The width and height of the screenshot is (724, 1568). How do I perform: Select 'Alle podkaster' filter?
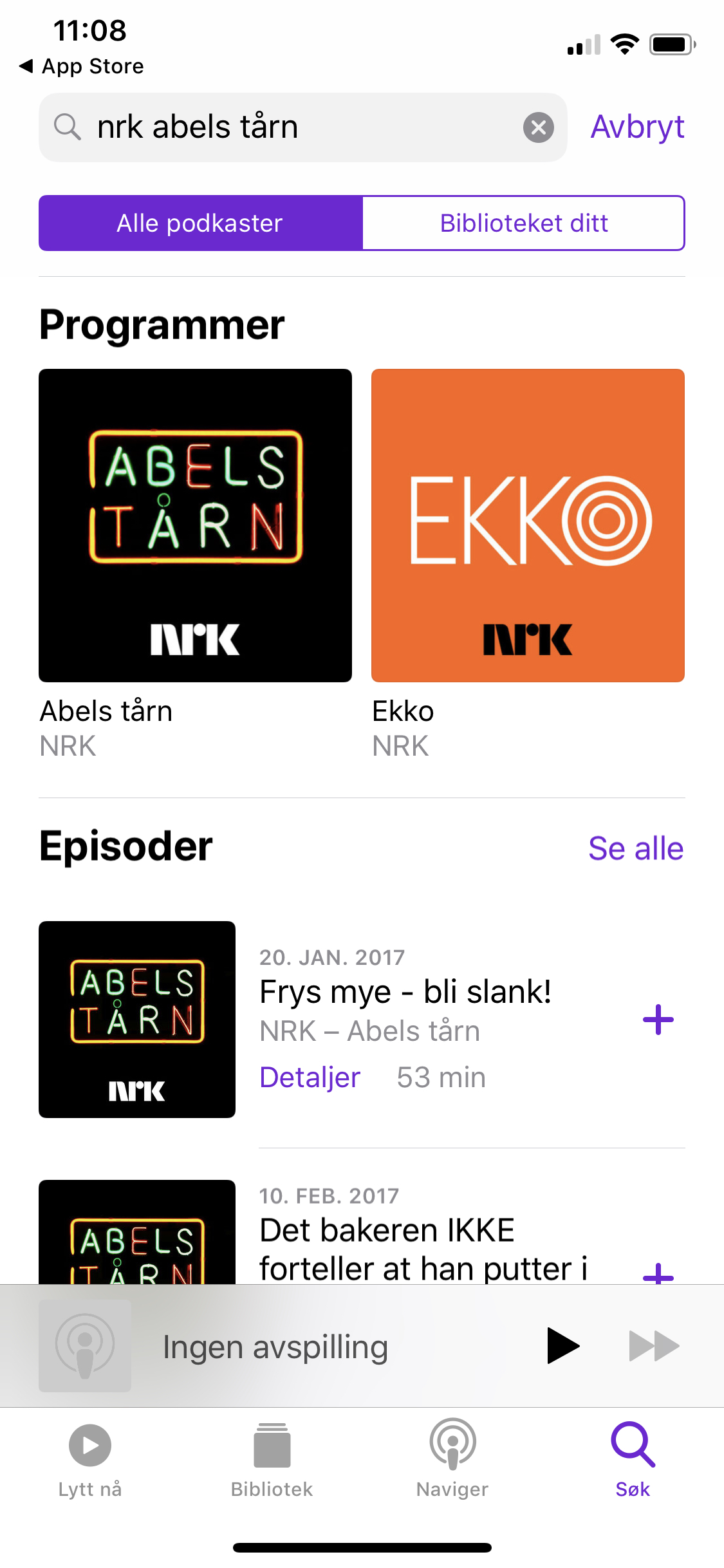pyautogui.click(x=200, y=223)
